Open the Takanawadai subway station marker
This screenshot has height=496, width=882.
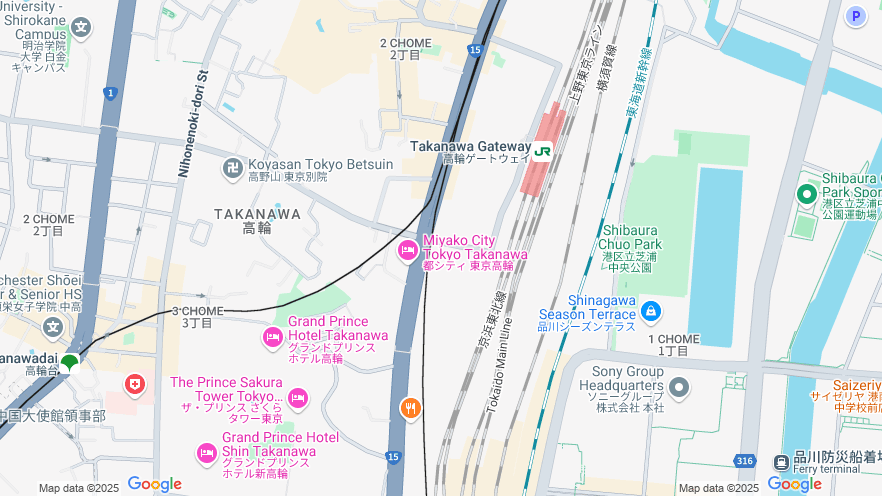(69, 364)
